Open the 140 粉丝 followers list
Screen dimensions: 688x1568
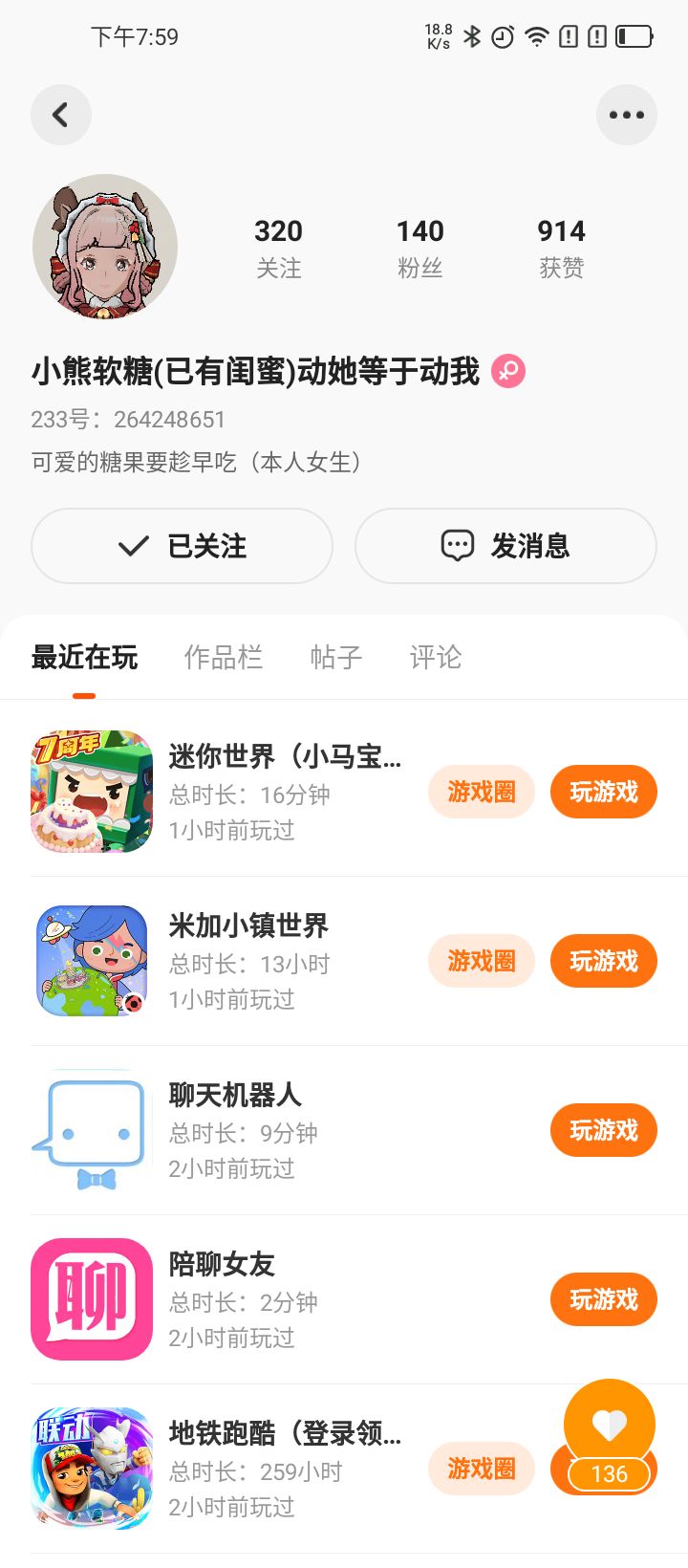(x=419, y=247)
